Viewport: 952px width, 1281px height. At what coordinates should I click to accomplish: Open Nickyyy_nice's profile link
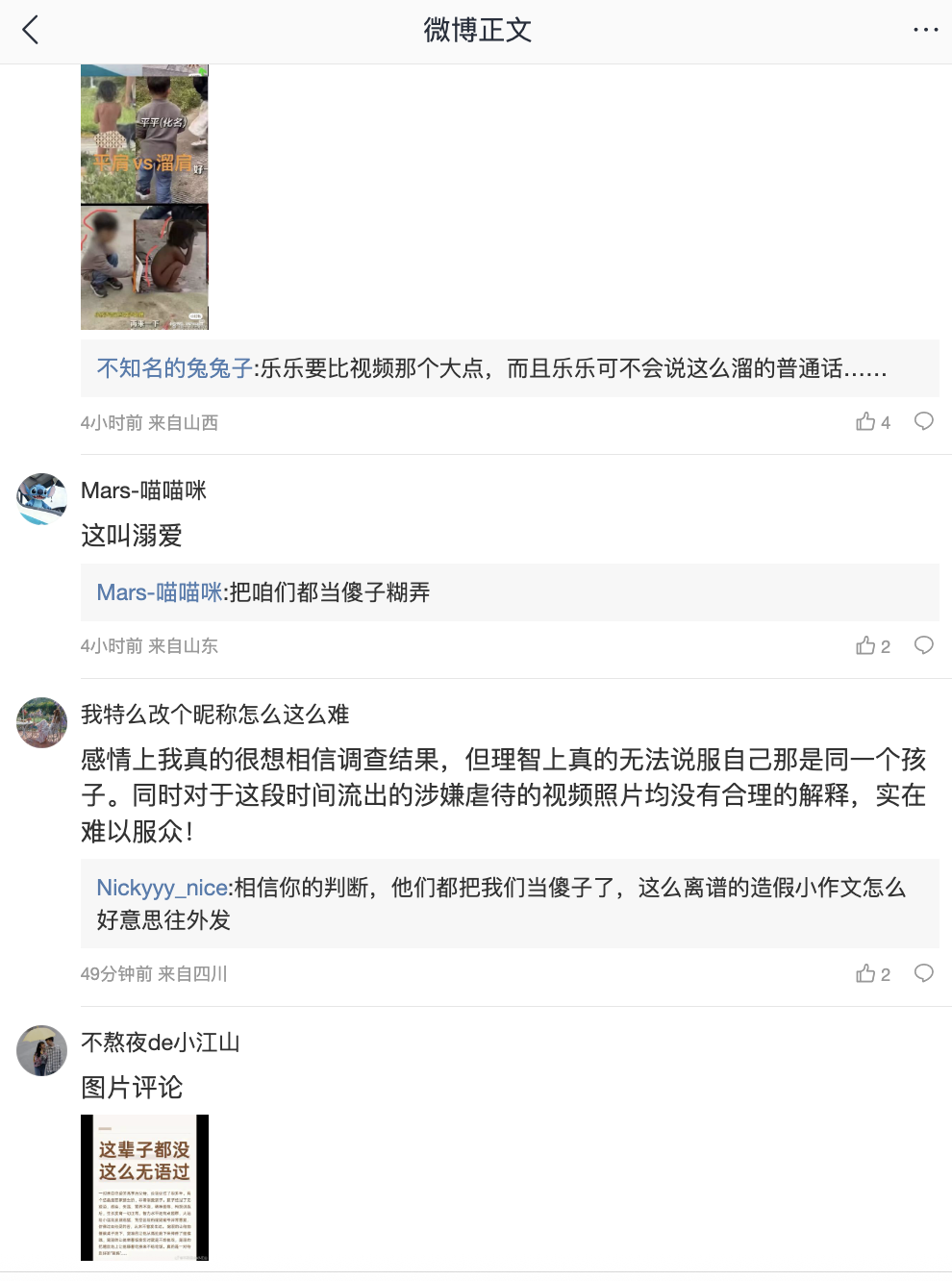(x=163, y=888)
